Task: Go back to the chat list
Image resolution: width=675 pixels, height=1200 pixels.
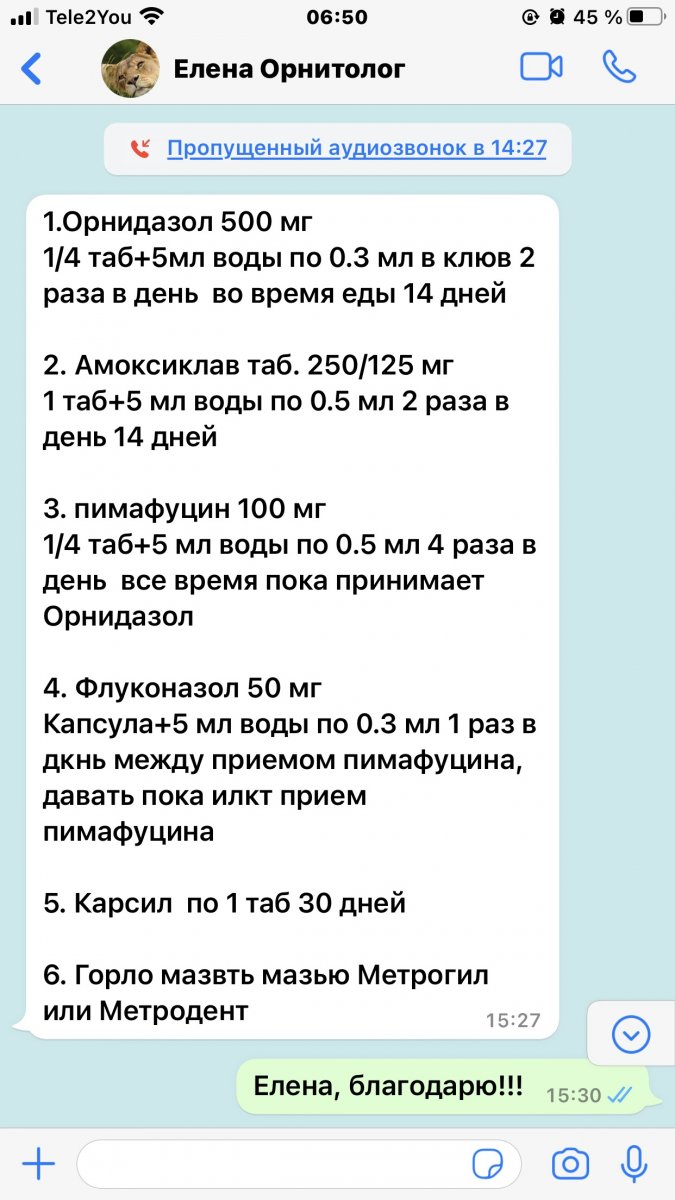Action: 32,69
